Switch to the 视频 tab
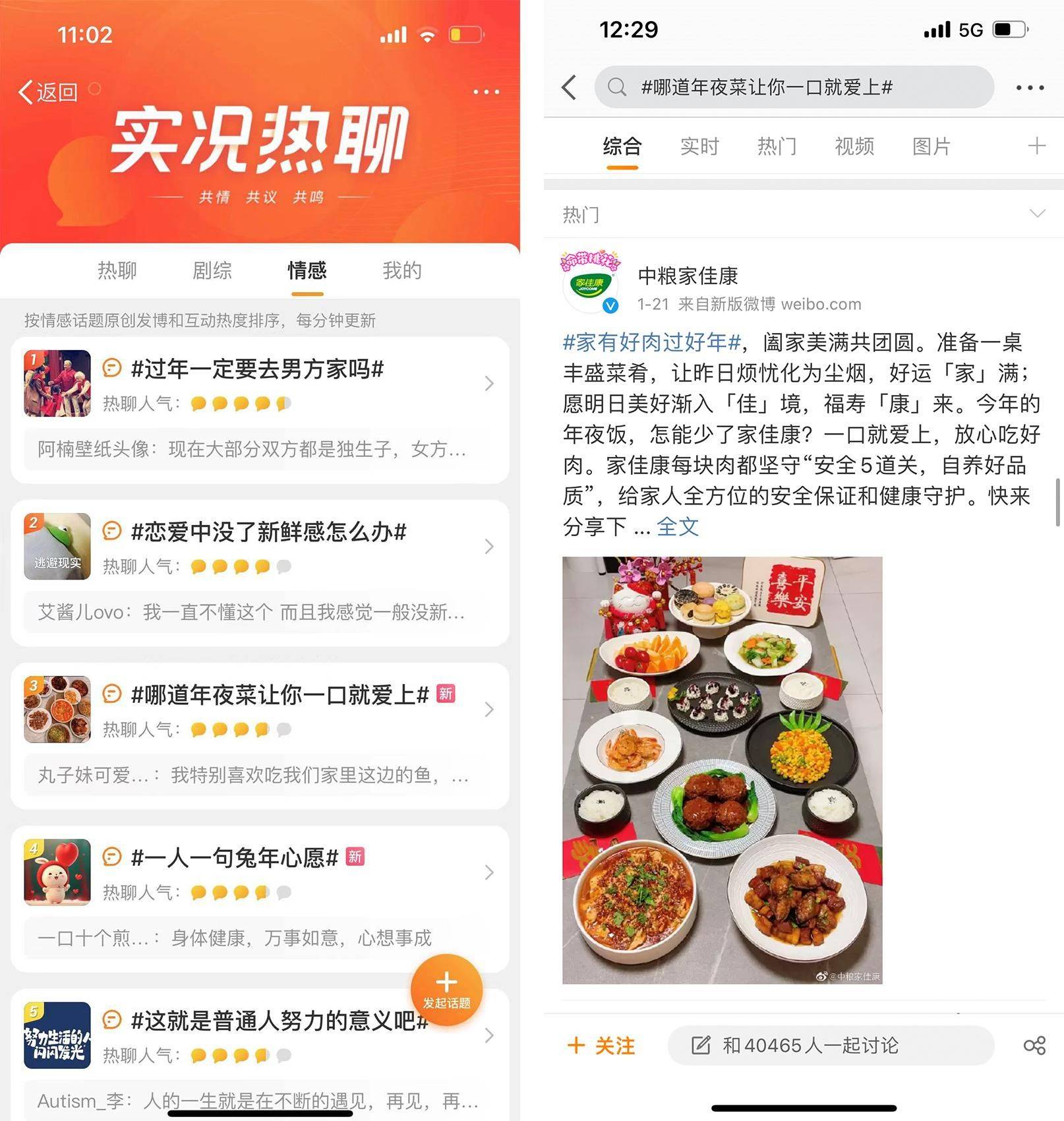1064x1121 pixels. tap(854, 146)
